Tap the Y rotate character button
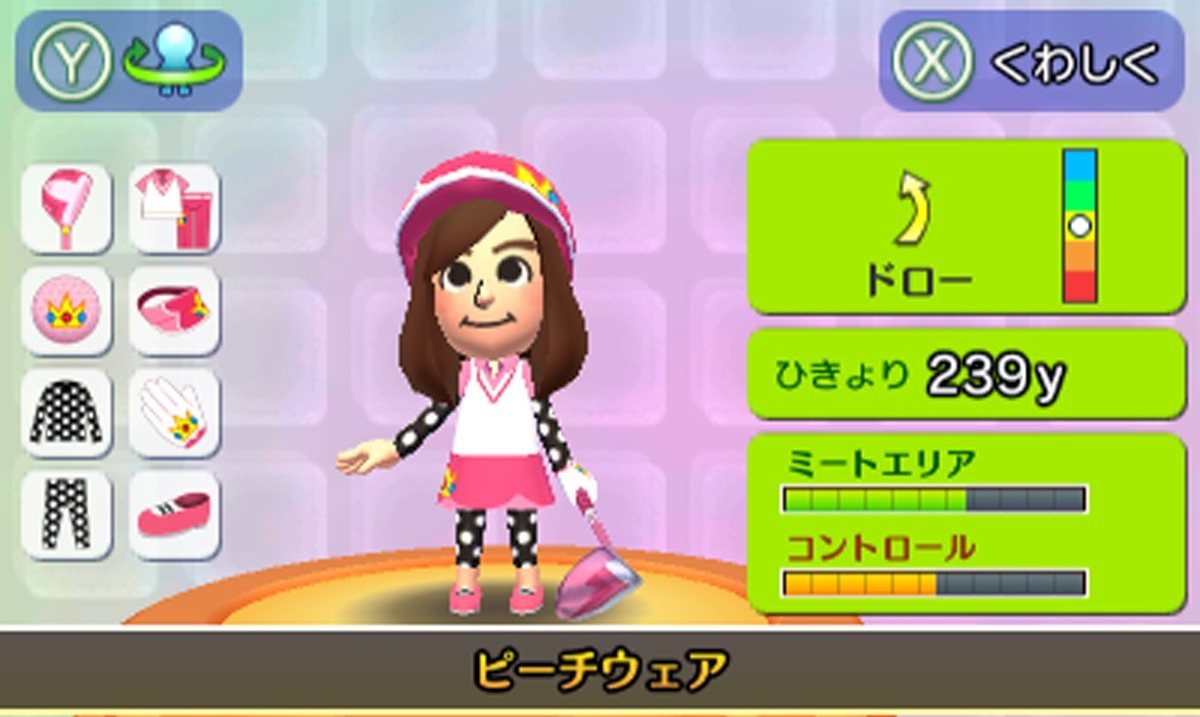This screenshot has width=1200, height=717. click(x=128, y=61)
